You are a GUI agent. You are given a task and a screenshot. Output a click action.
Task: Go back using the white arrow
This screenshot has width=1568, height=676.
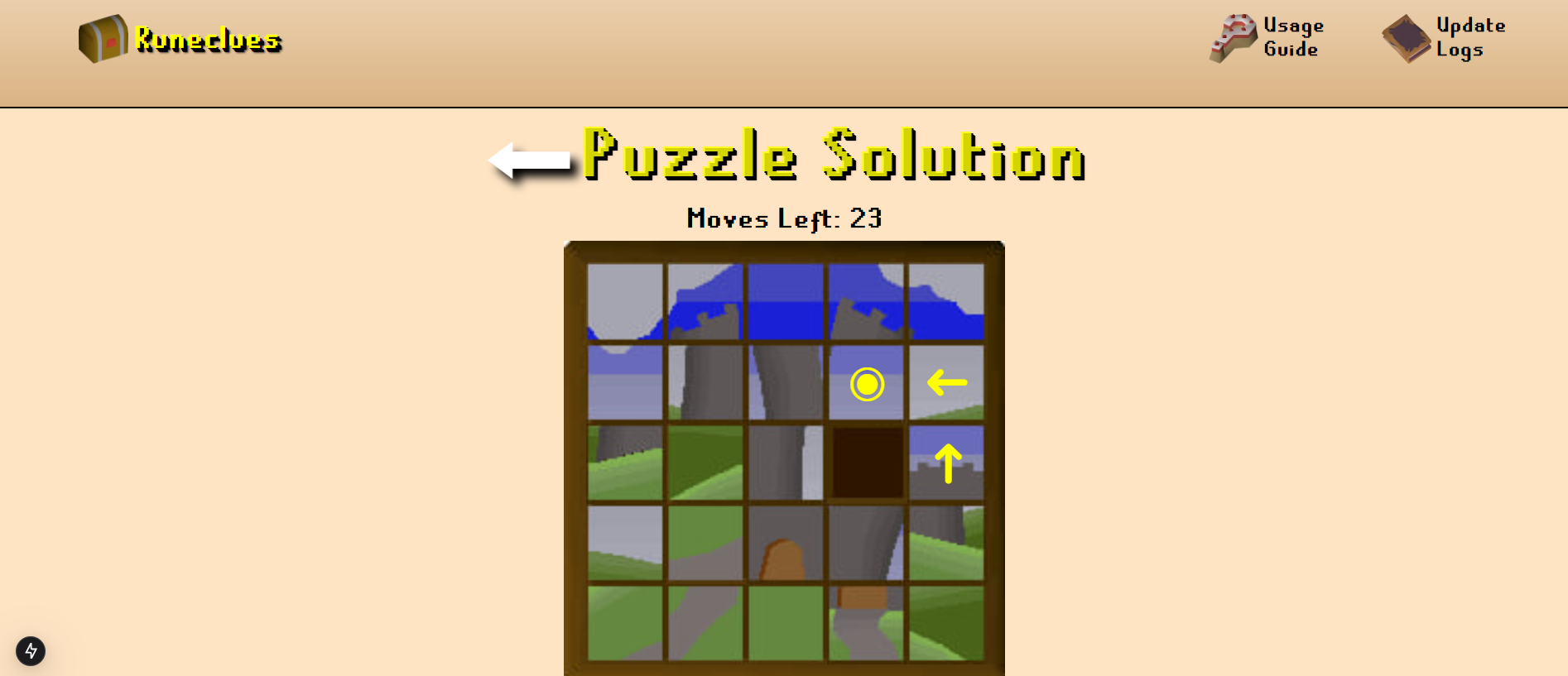pyautogui.click(x=530, y=161)
